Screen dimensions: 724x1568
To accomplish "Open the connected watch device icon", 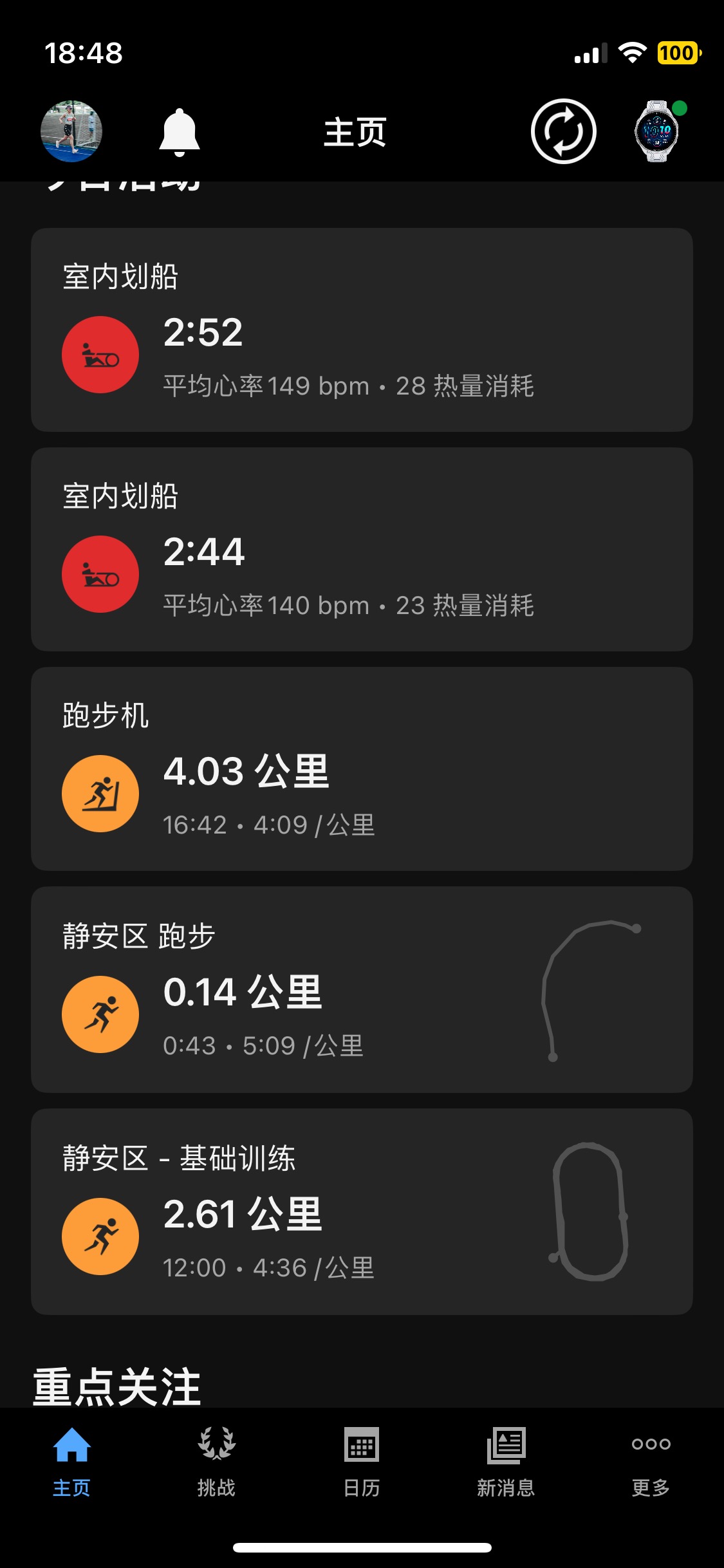I will coord(655,131).
